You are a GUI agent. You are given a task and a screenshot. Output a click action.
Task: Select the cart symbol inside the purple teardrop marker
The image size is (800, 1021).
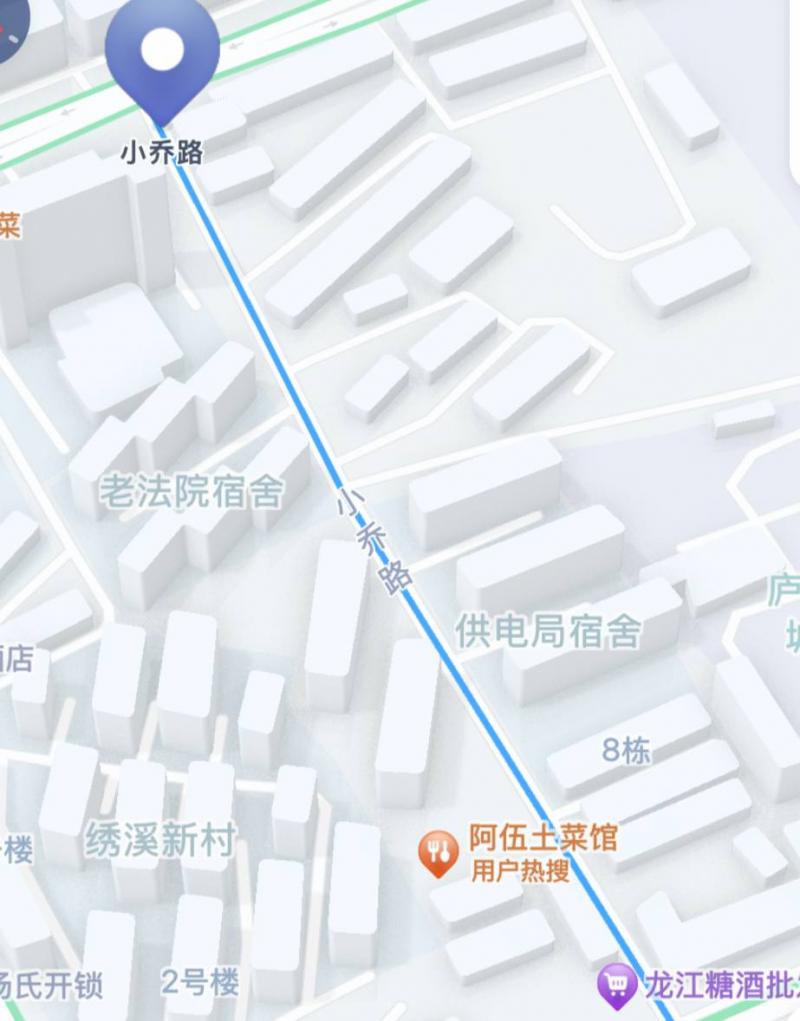619,983
